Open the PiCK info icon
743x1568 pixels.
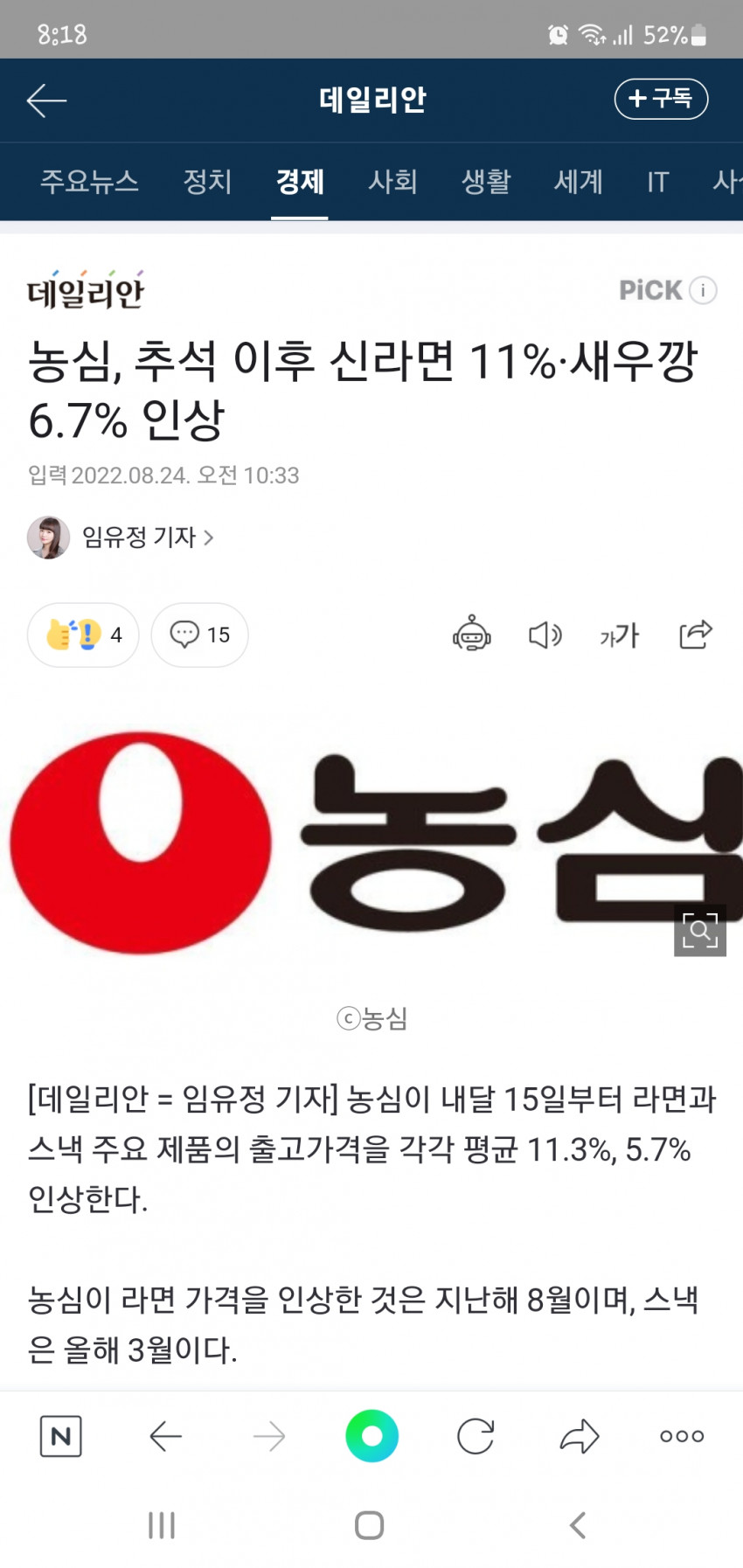pyautogui.click(x=703, y=290)
